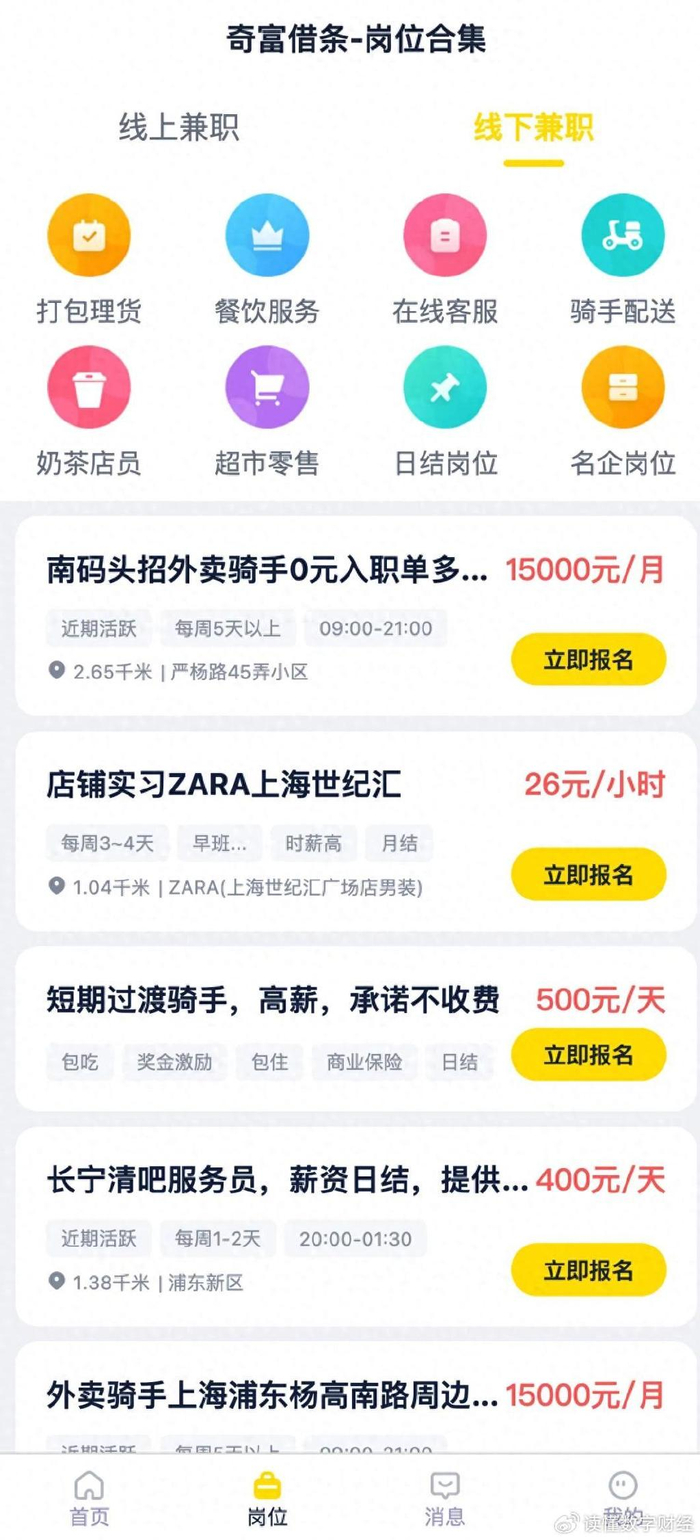
Task: Apply to the ZARA上海世纪汇 internship
Action: pyautogui.click(x=588, y=874)
